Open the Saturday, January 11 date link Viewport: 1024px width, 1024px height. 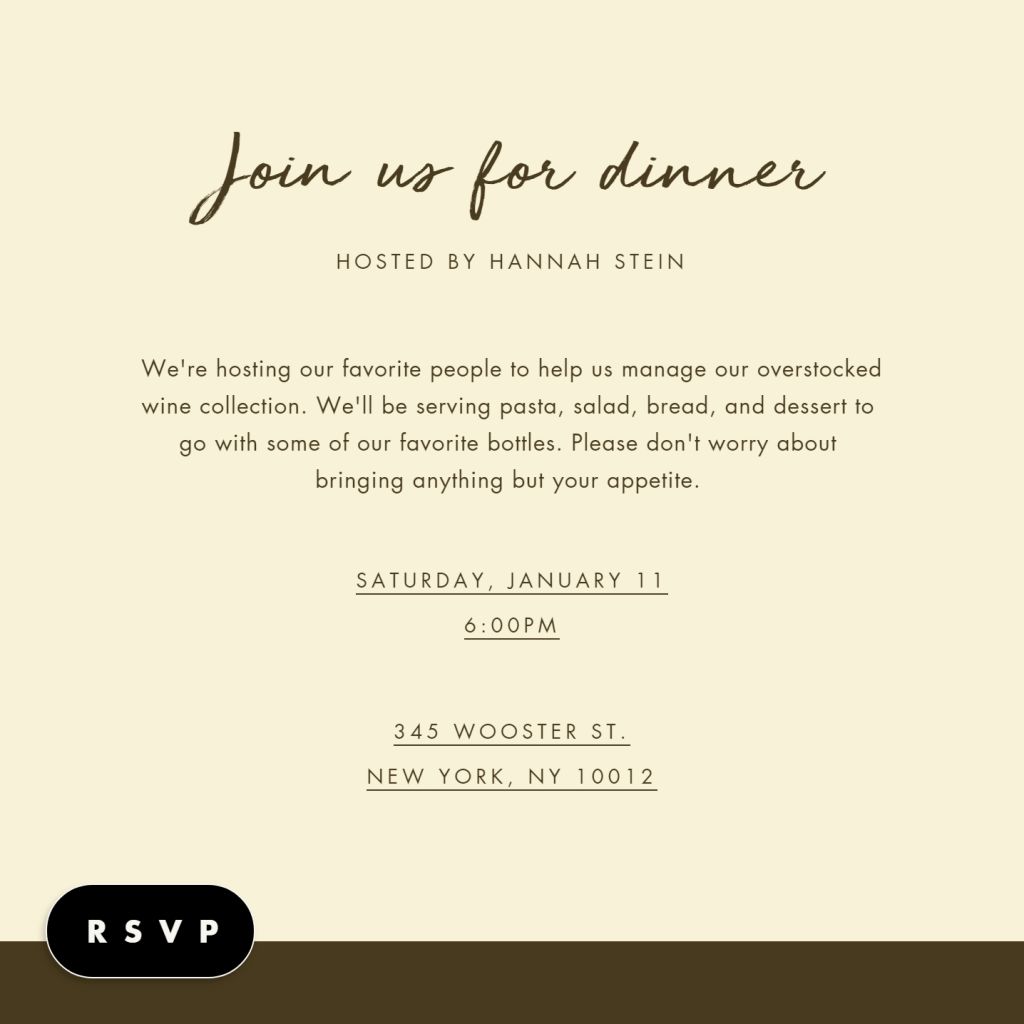[511, 581]
